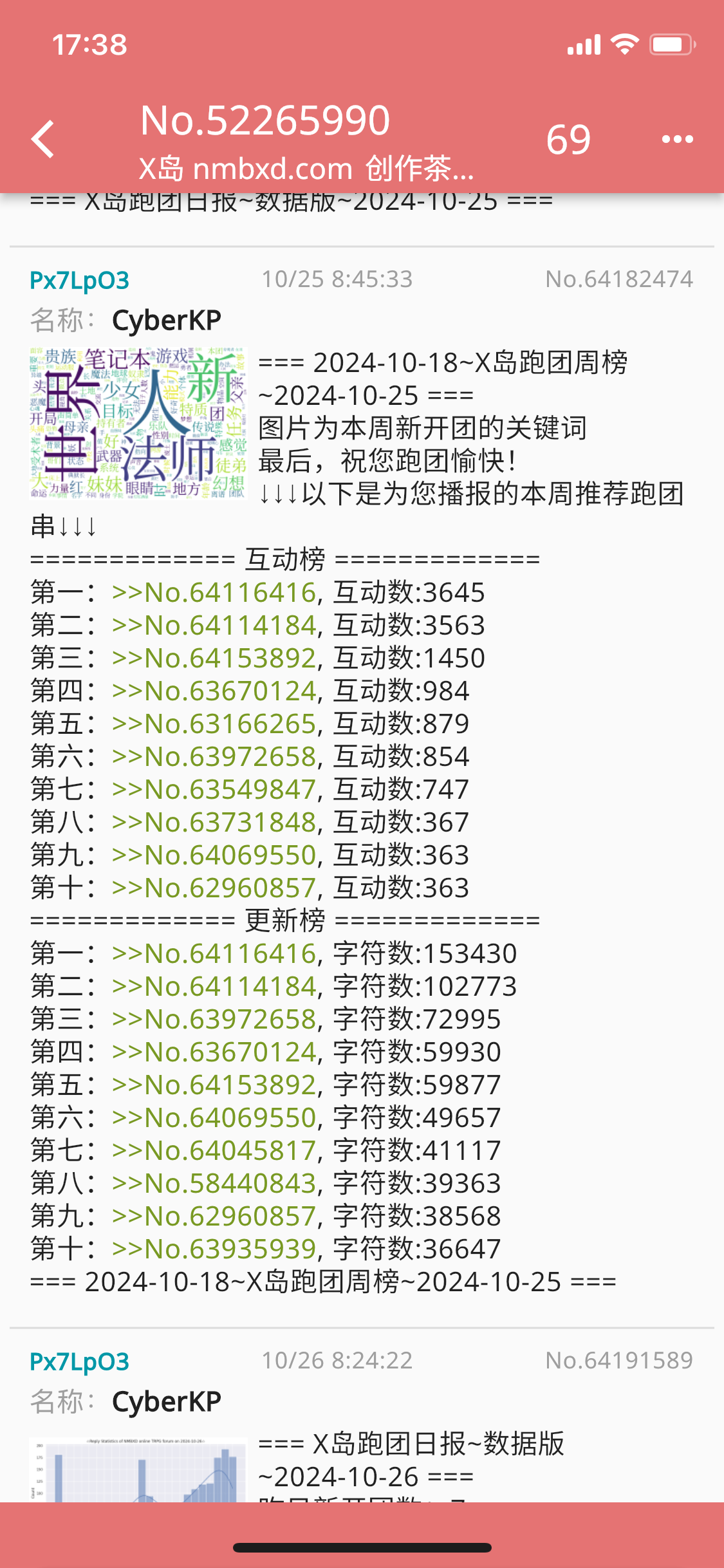Follow the >>No.63166265 reference link

coord(214,723)
